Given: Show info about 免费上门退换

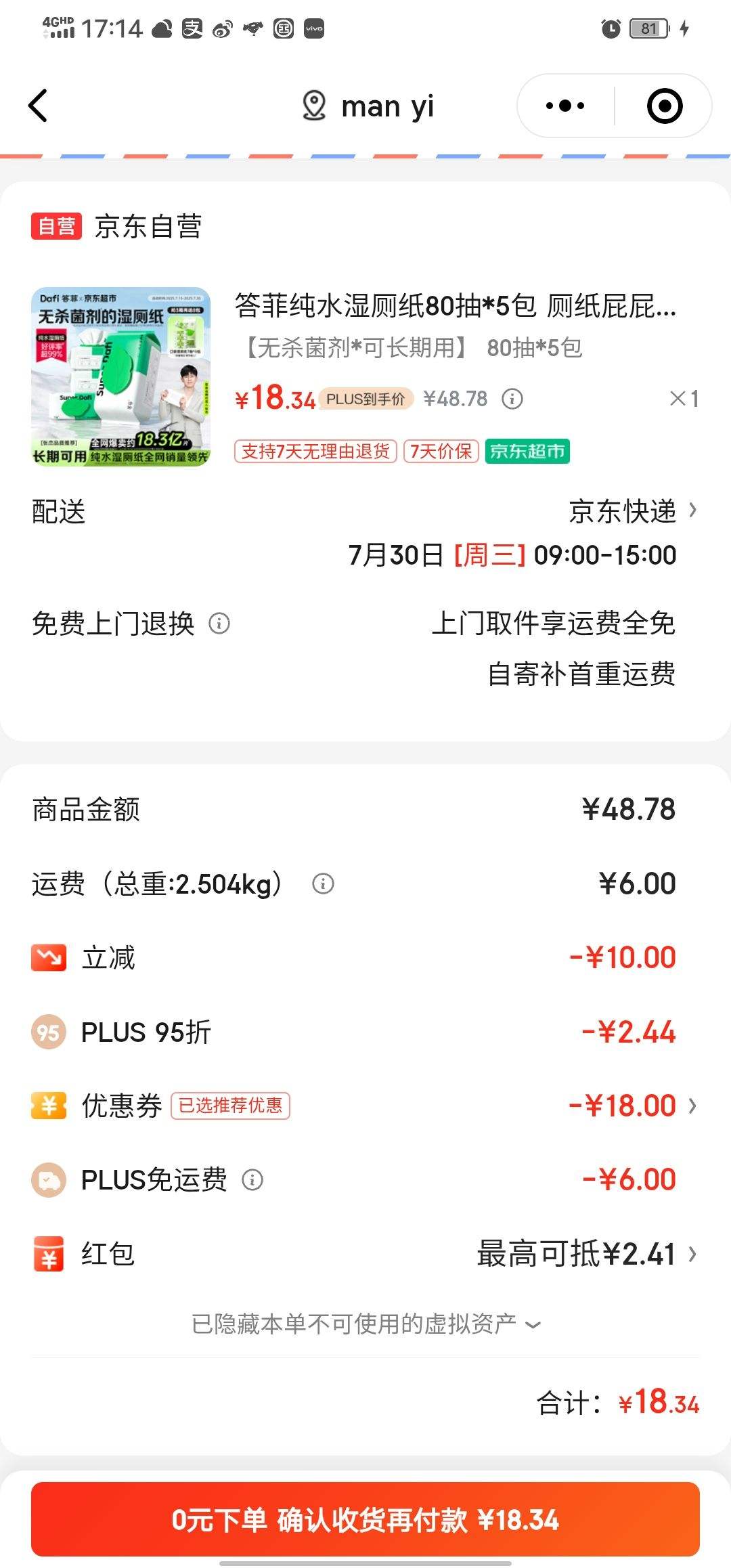Looking at the screenshot, I should 219,624.
